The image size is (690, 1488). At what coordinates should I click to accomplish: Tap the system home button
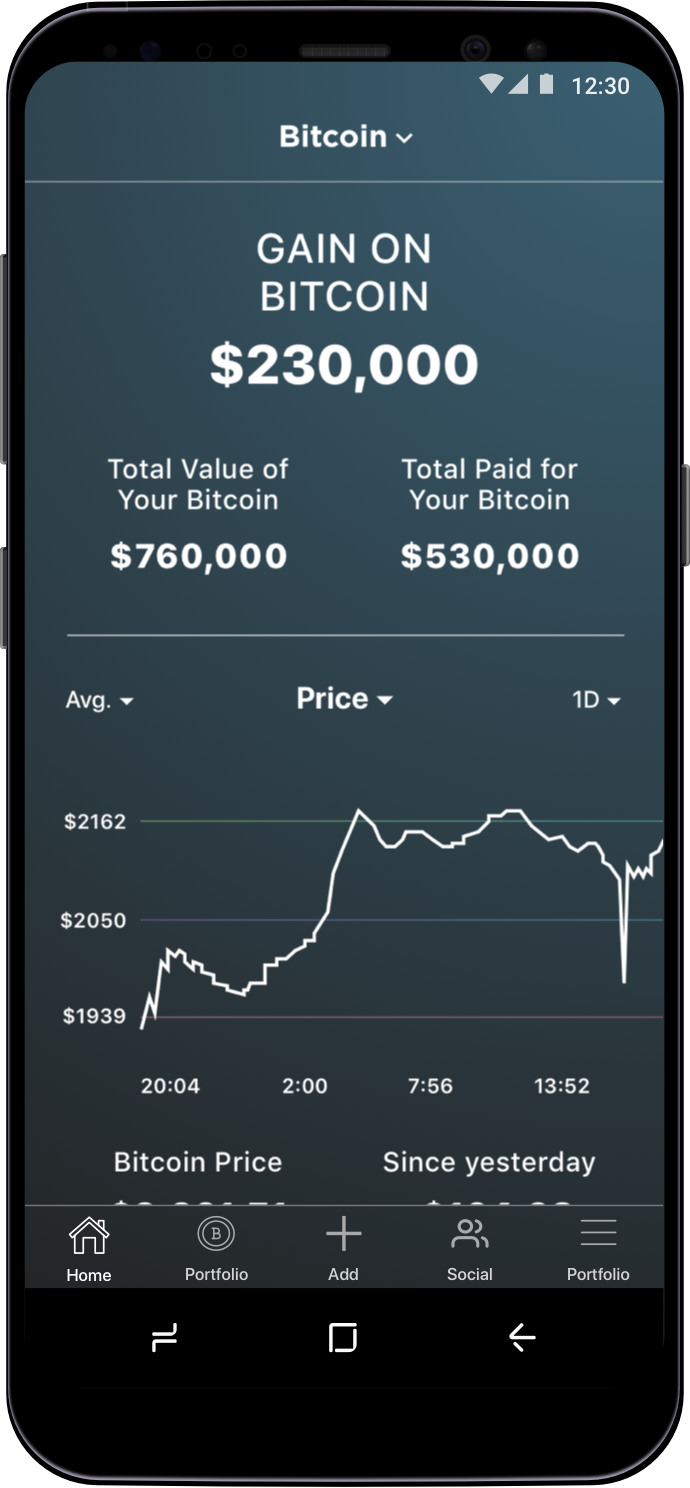coord(343,1337)
